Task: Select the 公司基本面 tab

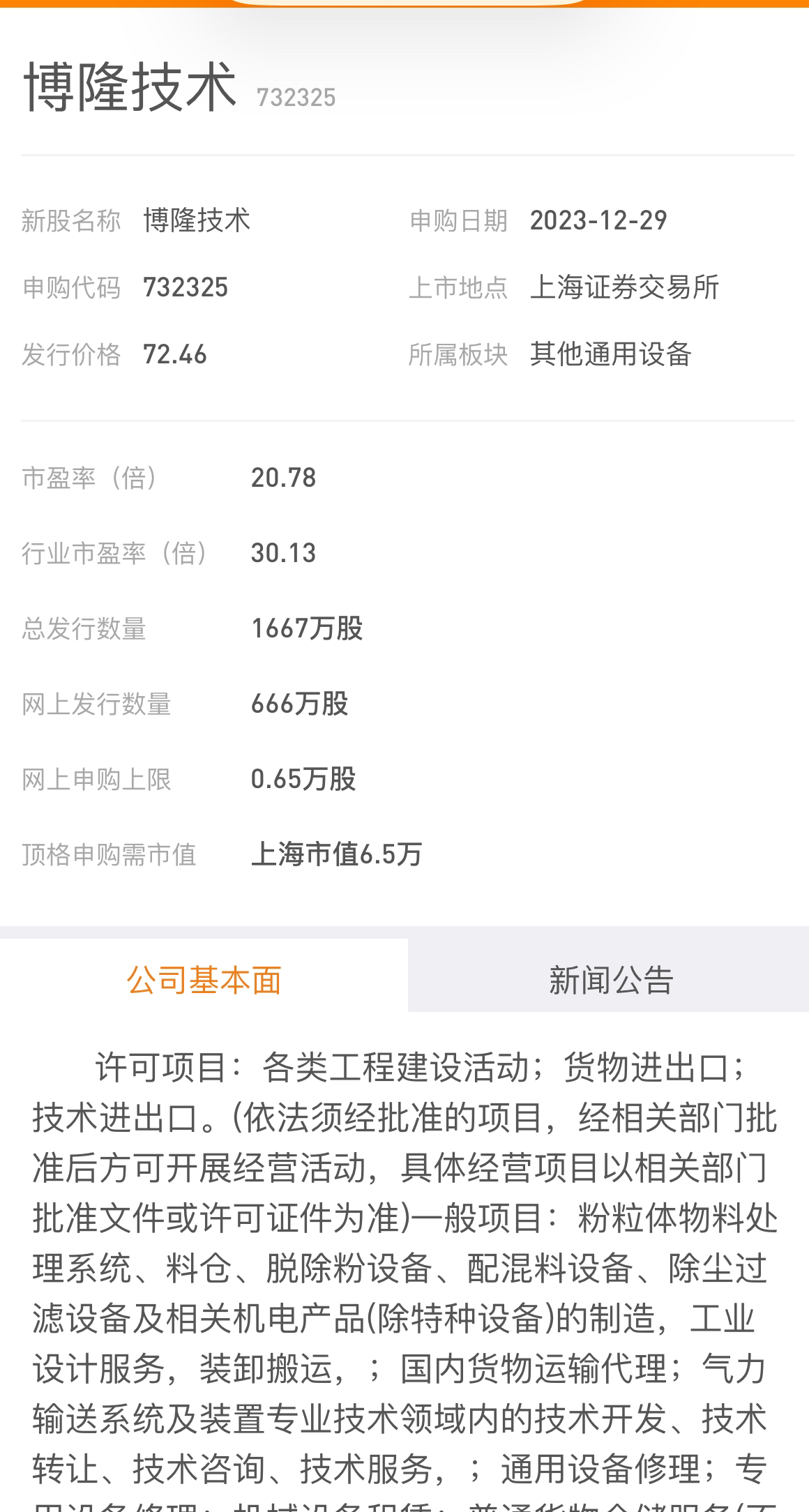Action: coord(204,979)
